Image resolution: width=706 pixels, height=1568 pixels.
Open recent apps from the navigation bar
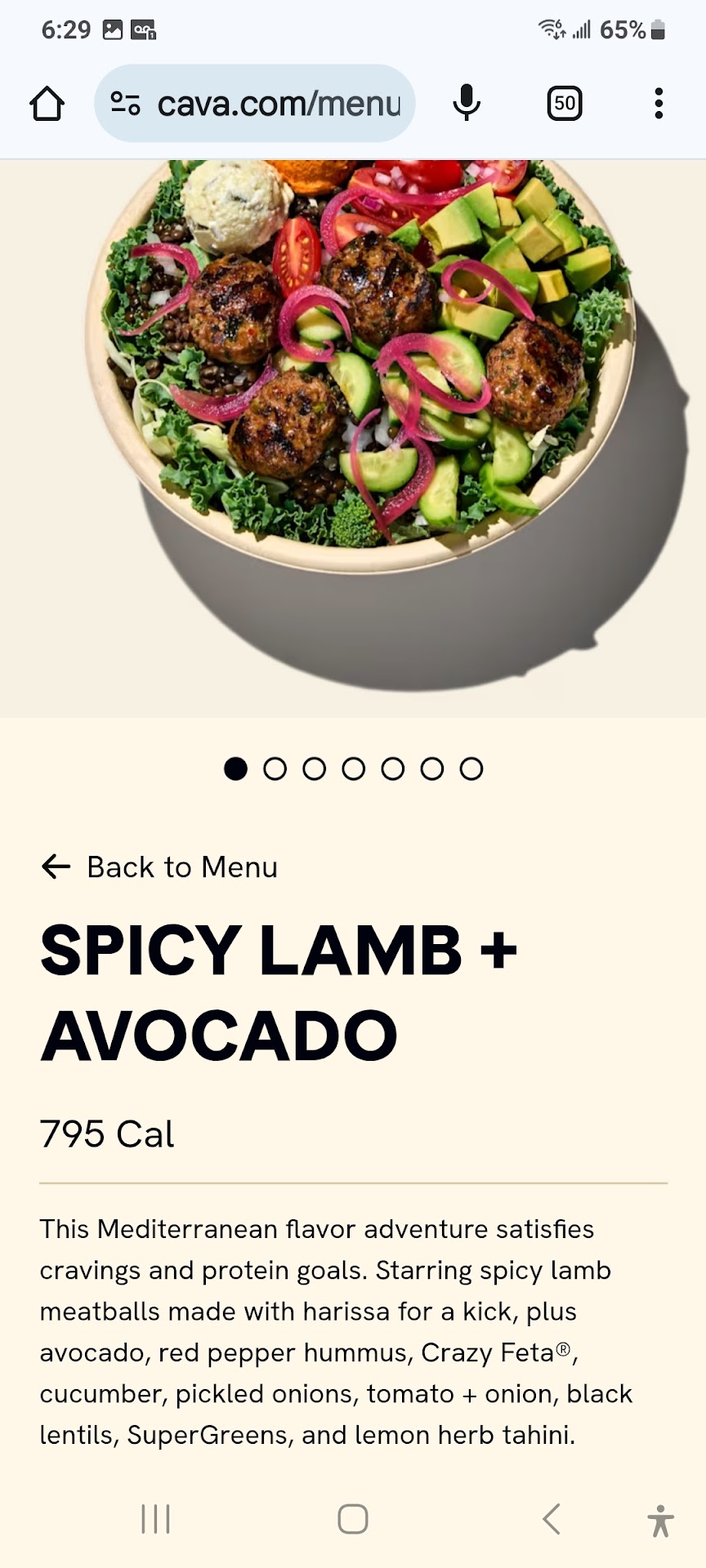coord(155,1519)
